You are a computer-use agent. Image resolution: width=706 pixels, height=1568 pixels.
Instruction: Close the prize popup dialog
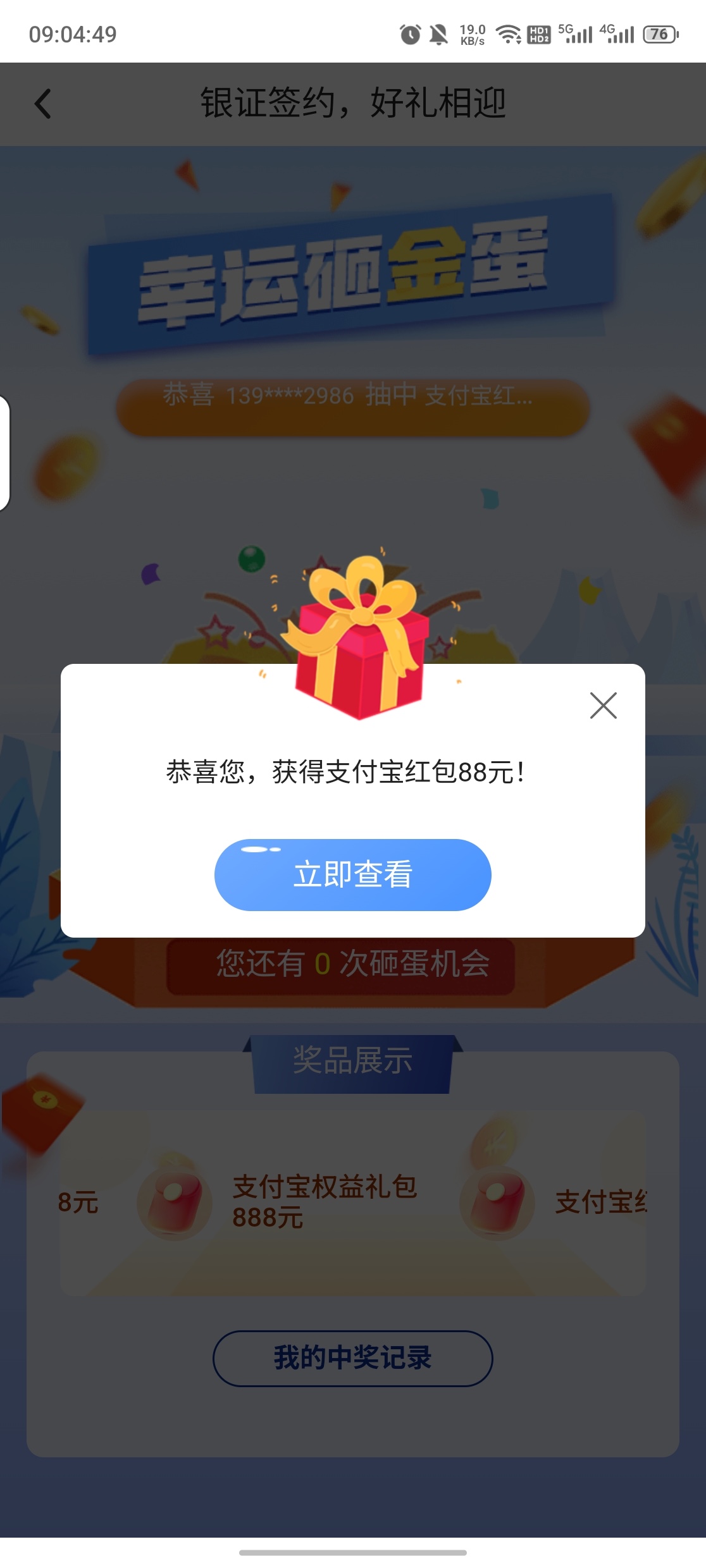coord(603,706)
